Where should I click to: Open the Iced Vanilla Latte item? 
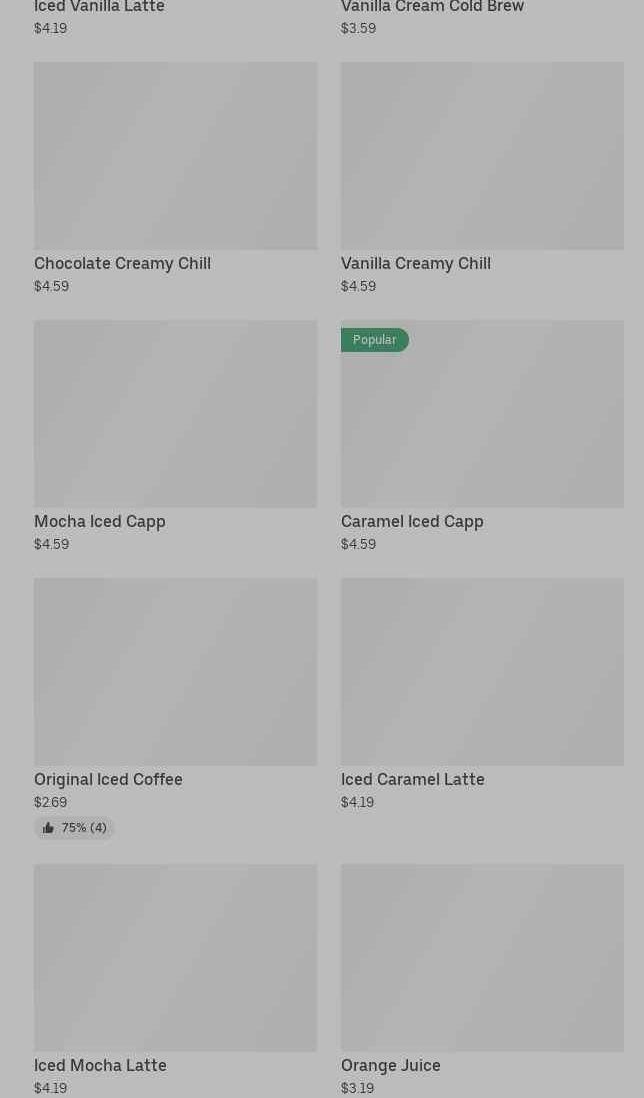[x=175, y=18]
